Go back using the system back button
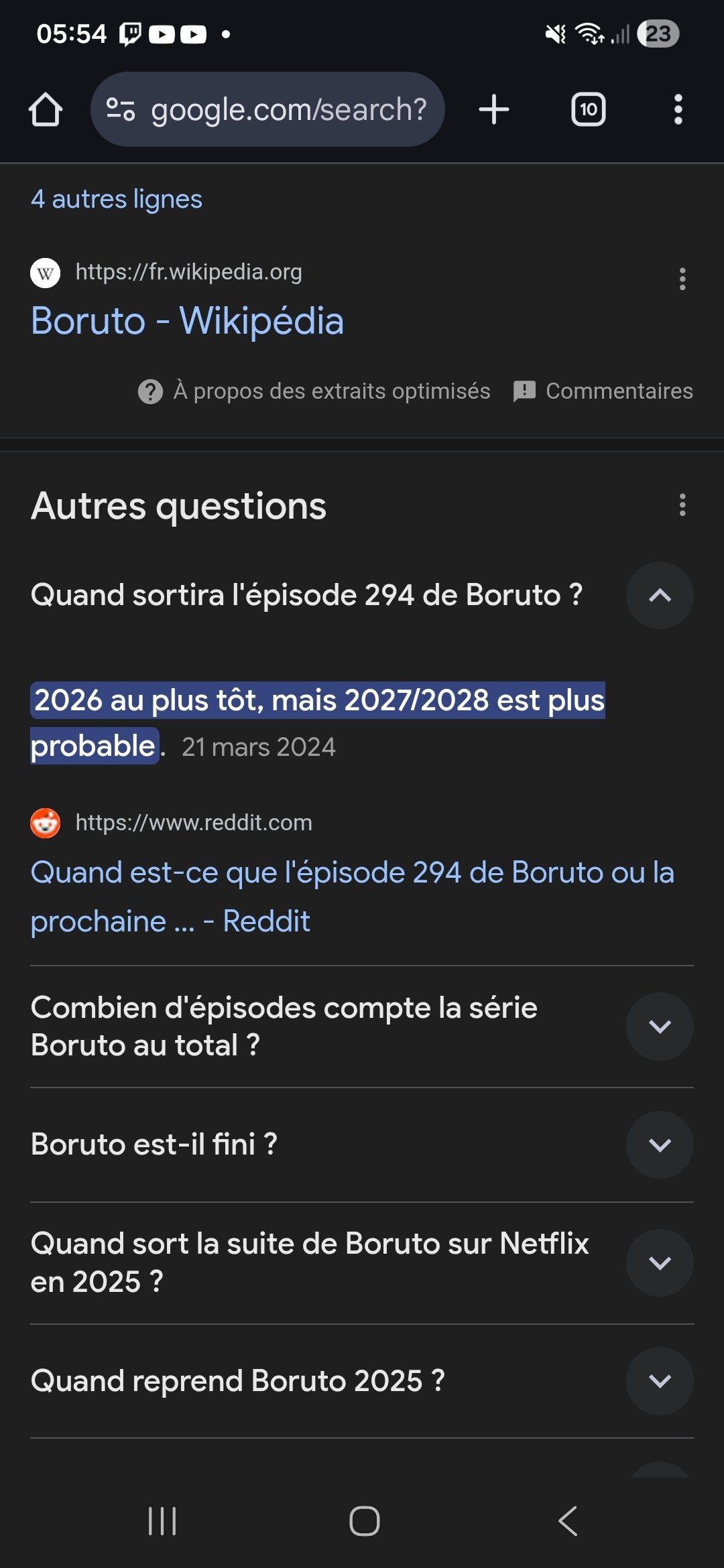Image resolution: width=724 pixels, height=1568 pixels. click(568, 1520)
